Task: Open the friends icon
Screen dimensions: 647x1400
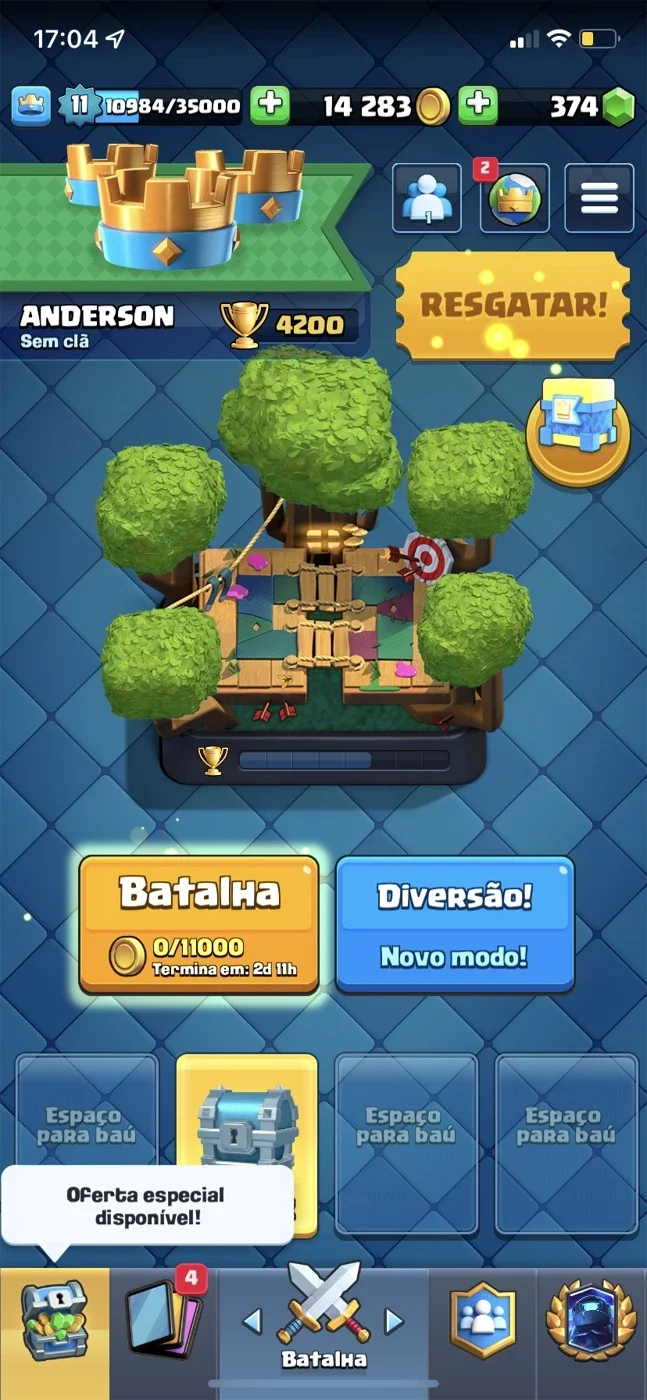Action: coord(427,198)
